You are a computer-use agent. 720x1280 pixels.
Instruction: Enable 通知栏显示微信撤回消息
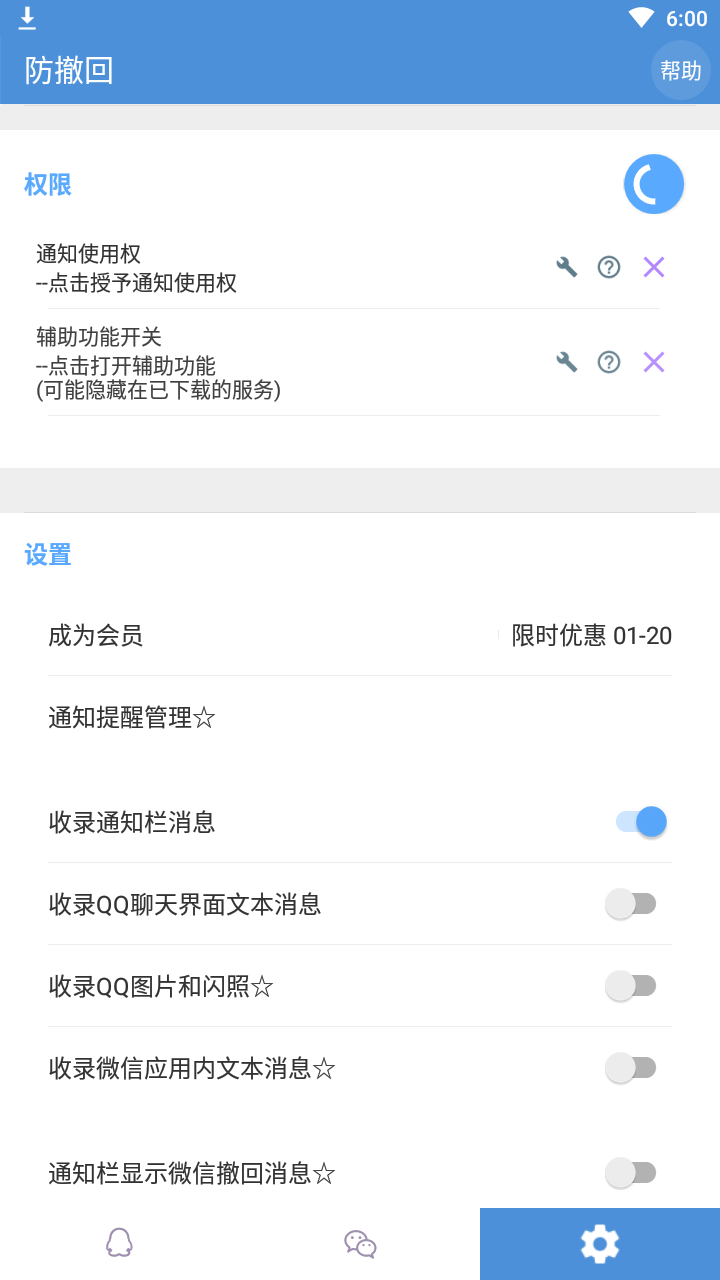point(631,1172)
